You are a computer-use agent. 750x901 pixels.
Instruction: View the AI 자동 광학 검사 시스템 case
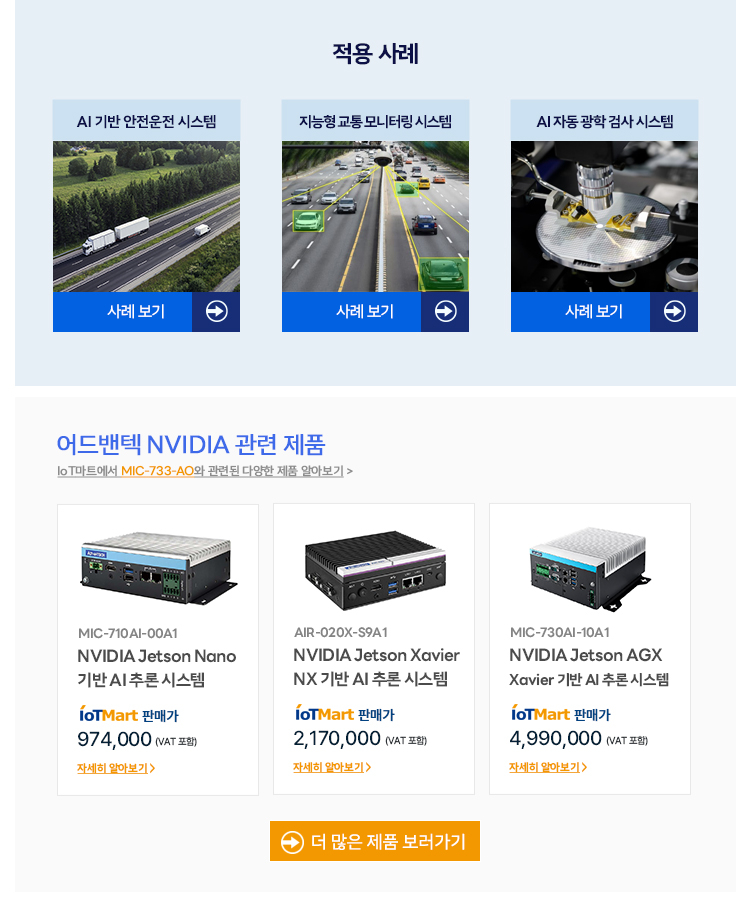click(x=604, y=312)
